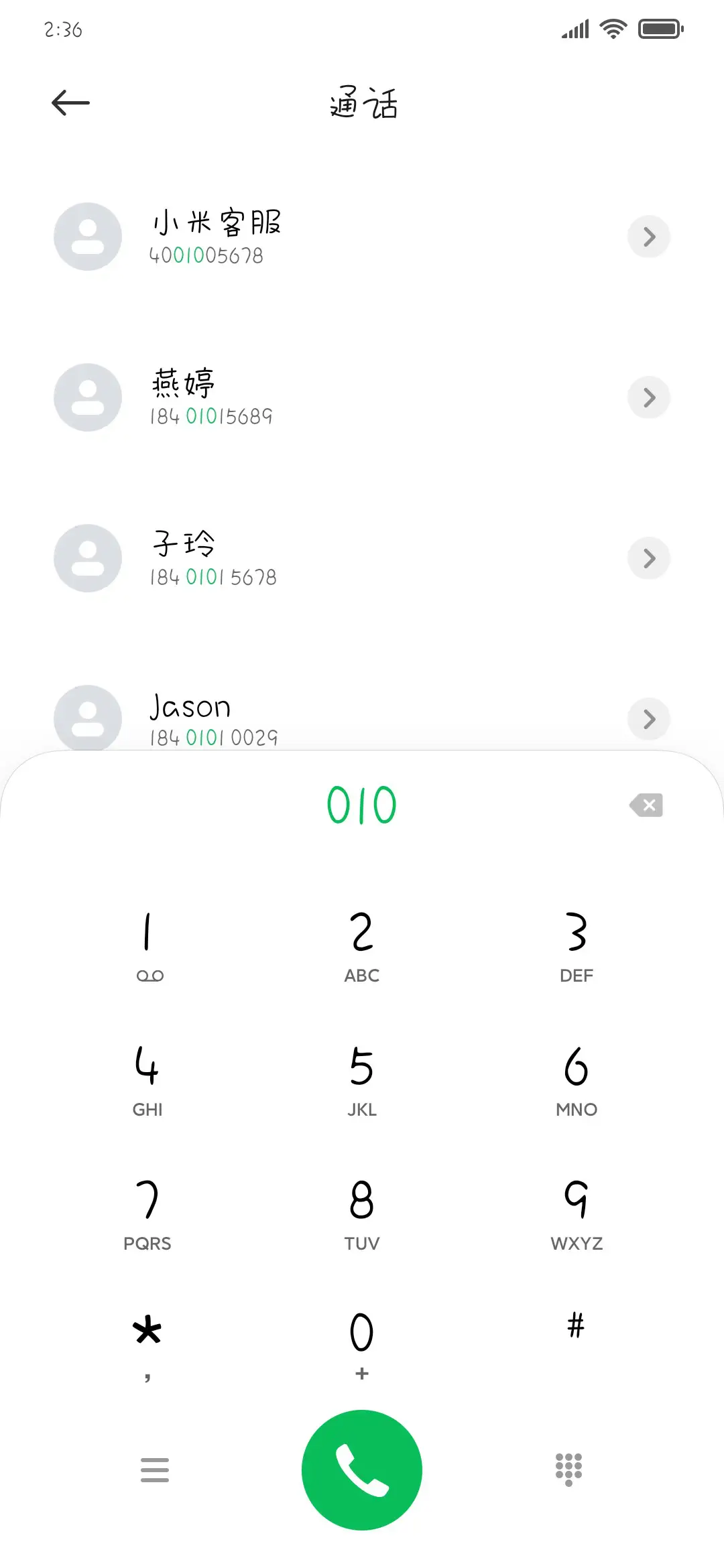Open Jason's call record details
724x1568 pixels.
click(x=648, y=719)
